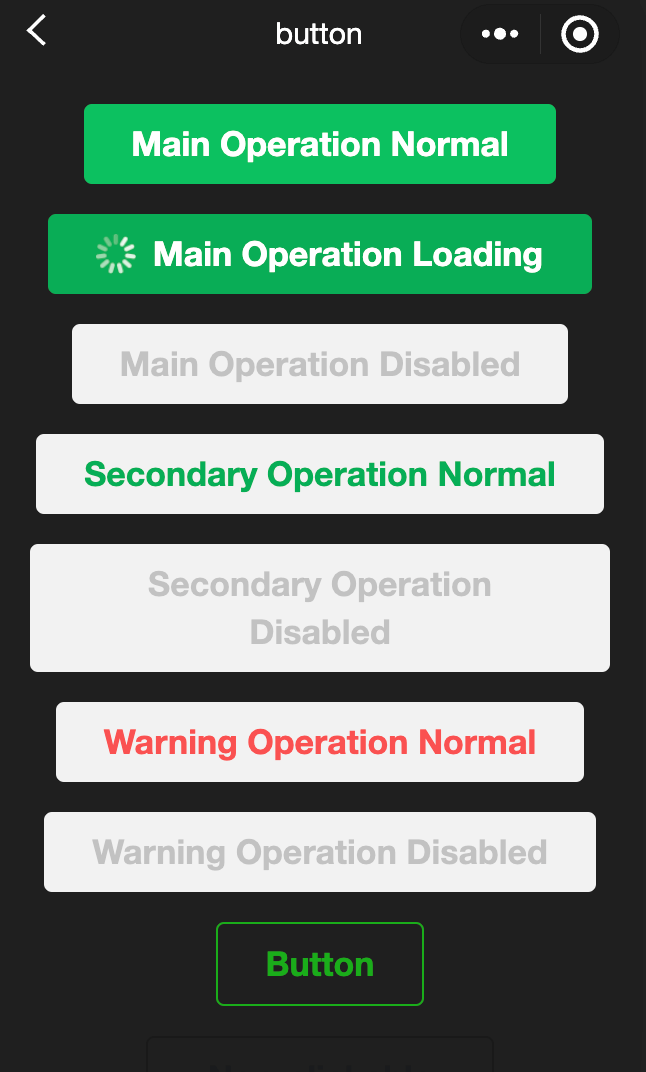Tap the Main Operation Loading button
This screenshot has height=1072, width=646.
click(x=320, y=254)
